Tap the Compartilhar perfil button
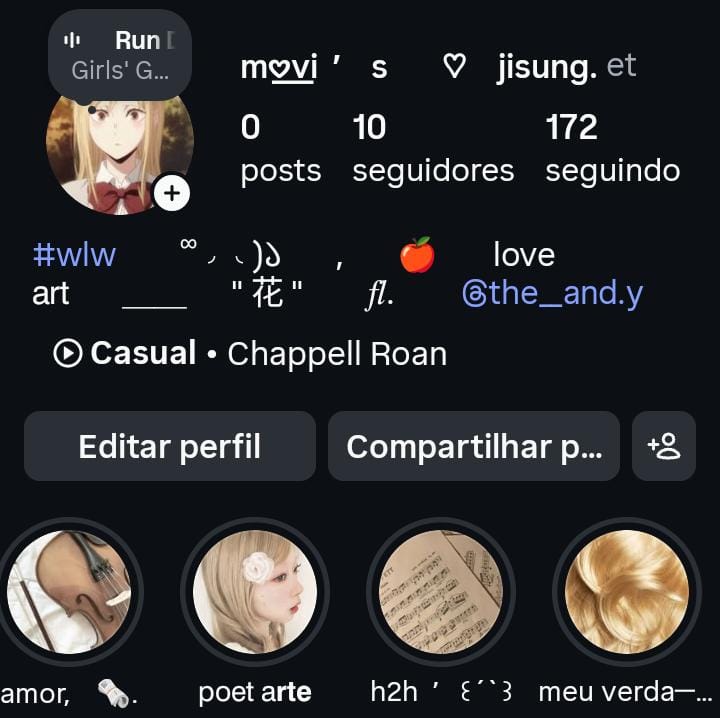720x718 pixels. pos(474,446)
